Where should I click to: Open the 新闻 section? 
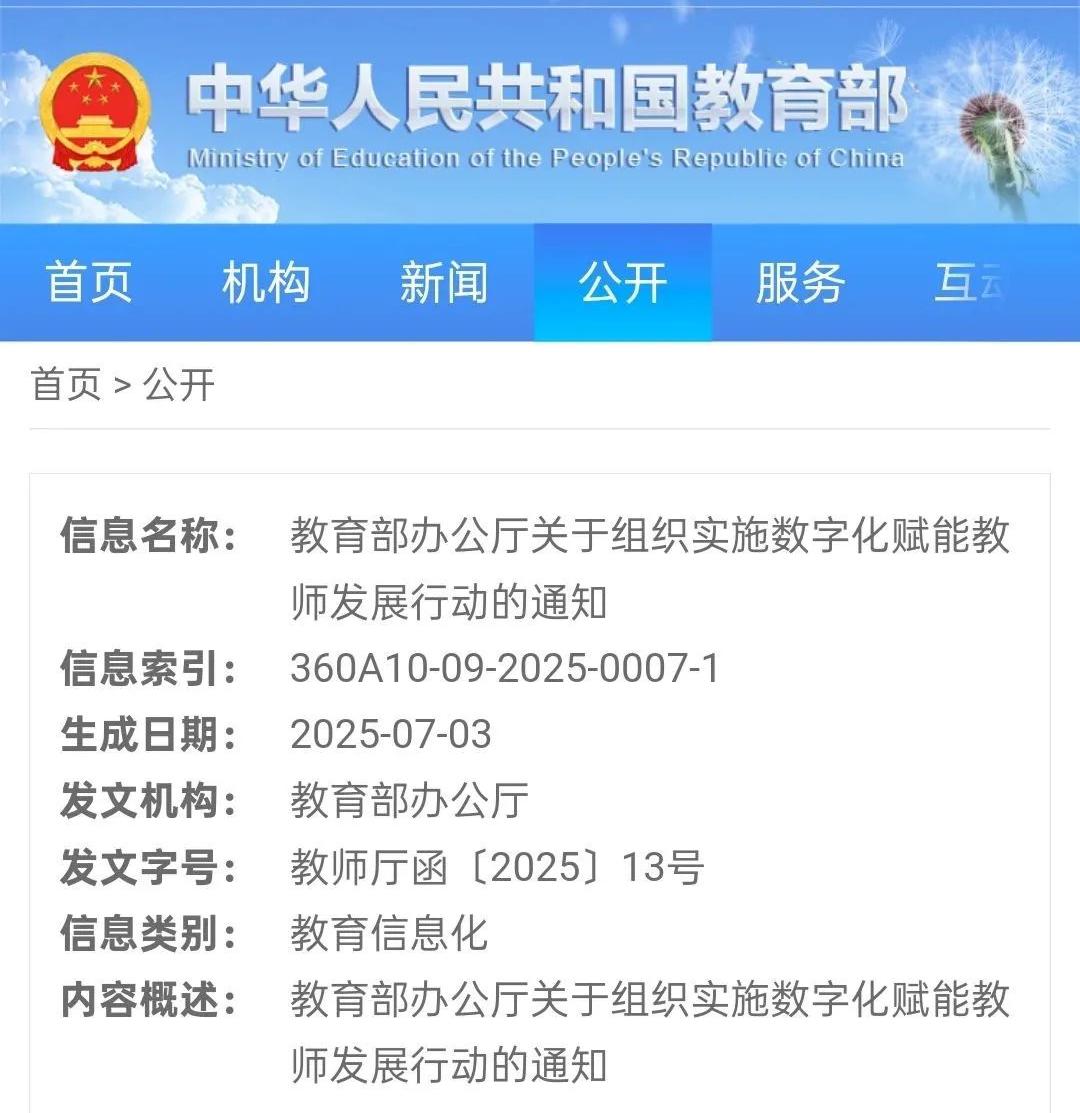pyautogui.click(x=443, y=283)
